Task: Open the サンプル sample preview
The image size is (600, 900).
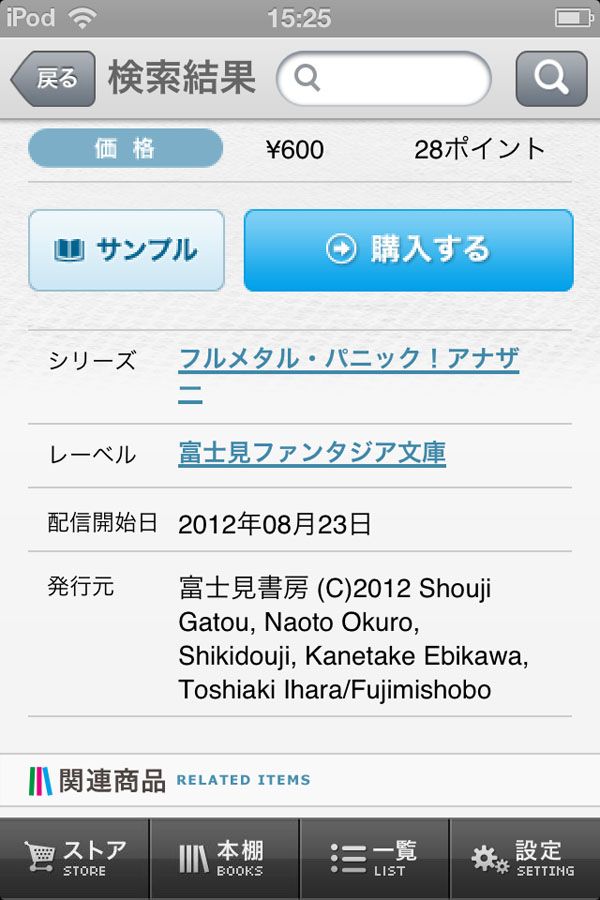Action: click(x=126, y=250)
